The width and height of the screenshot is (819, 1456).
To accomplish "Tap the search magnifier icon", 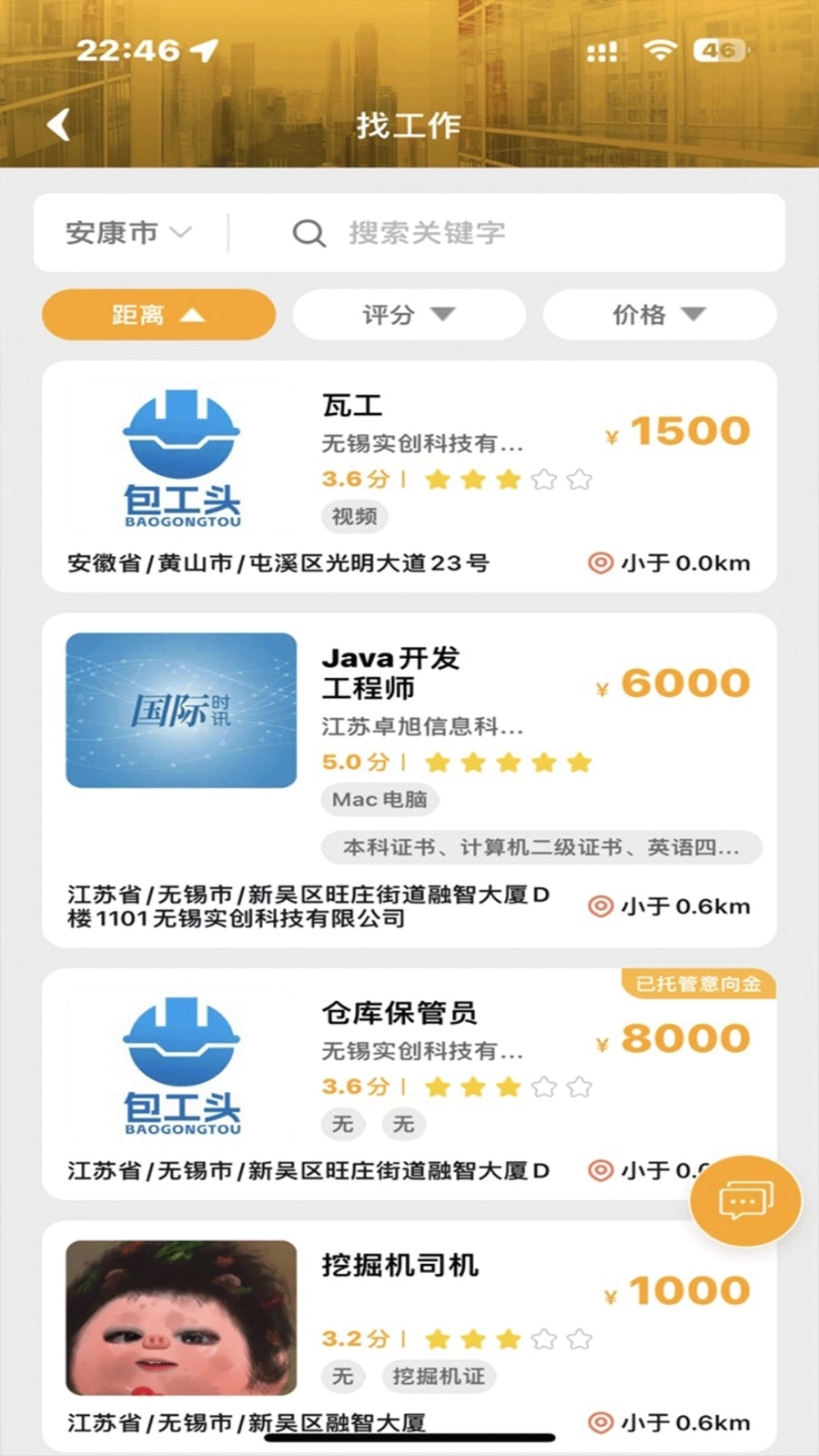I will [x=309, y=233].
